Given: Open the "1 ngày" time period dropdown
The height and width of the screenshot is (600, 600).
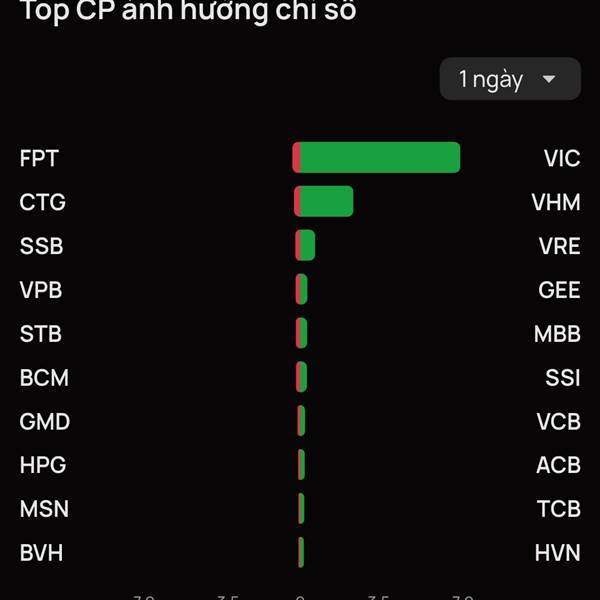Looking at the screenshot, I should (x=510, y=79).
